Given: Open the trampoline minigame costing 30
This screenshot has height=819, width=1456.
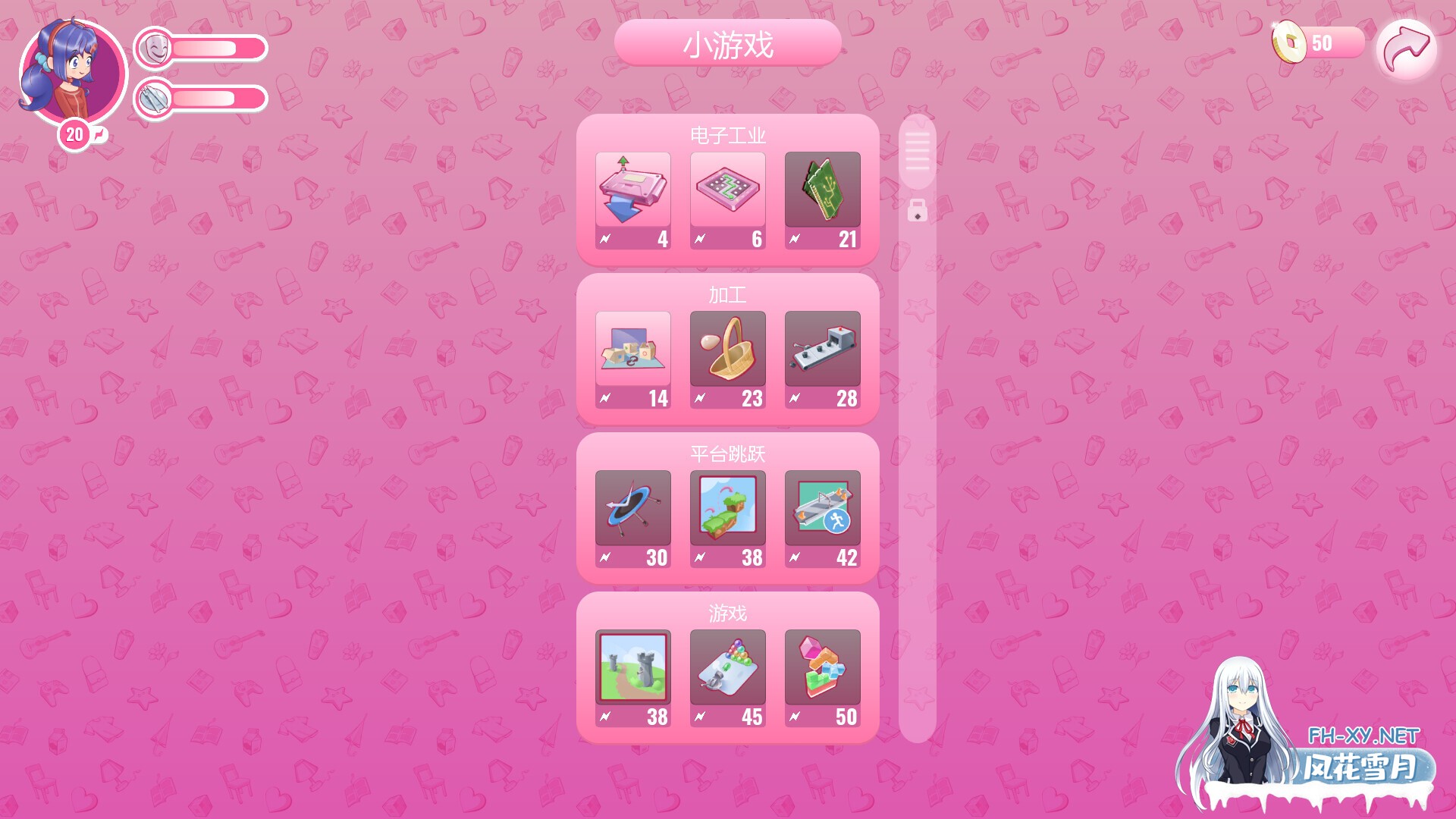Looking at the screenshot, I should pyautogui.click(x=632, y=519).
